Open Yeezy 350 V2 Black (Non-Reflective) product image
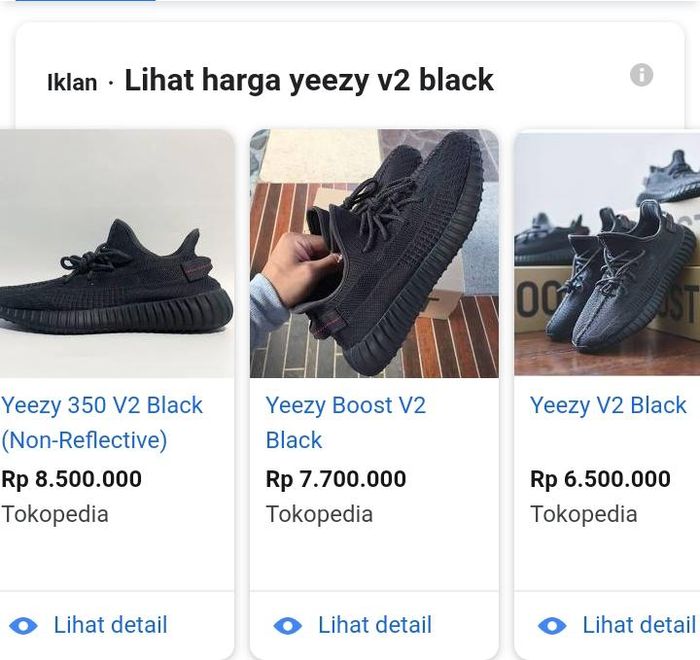 116,253
